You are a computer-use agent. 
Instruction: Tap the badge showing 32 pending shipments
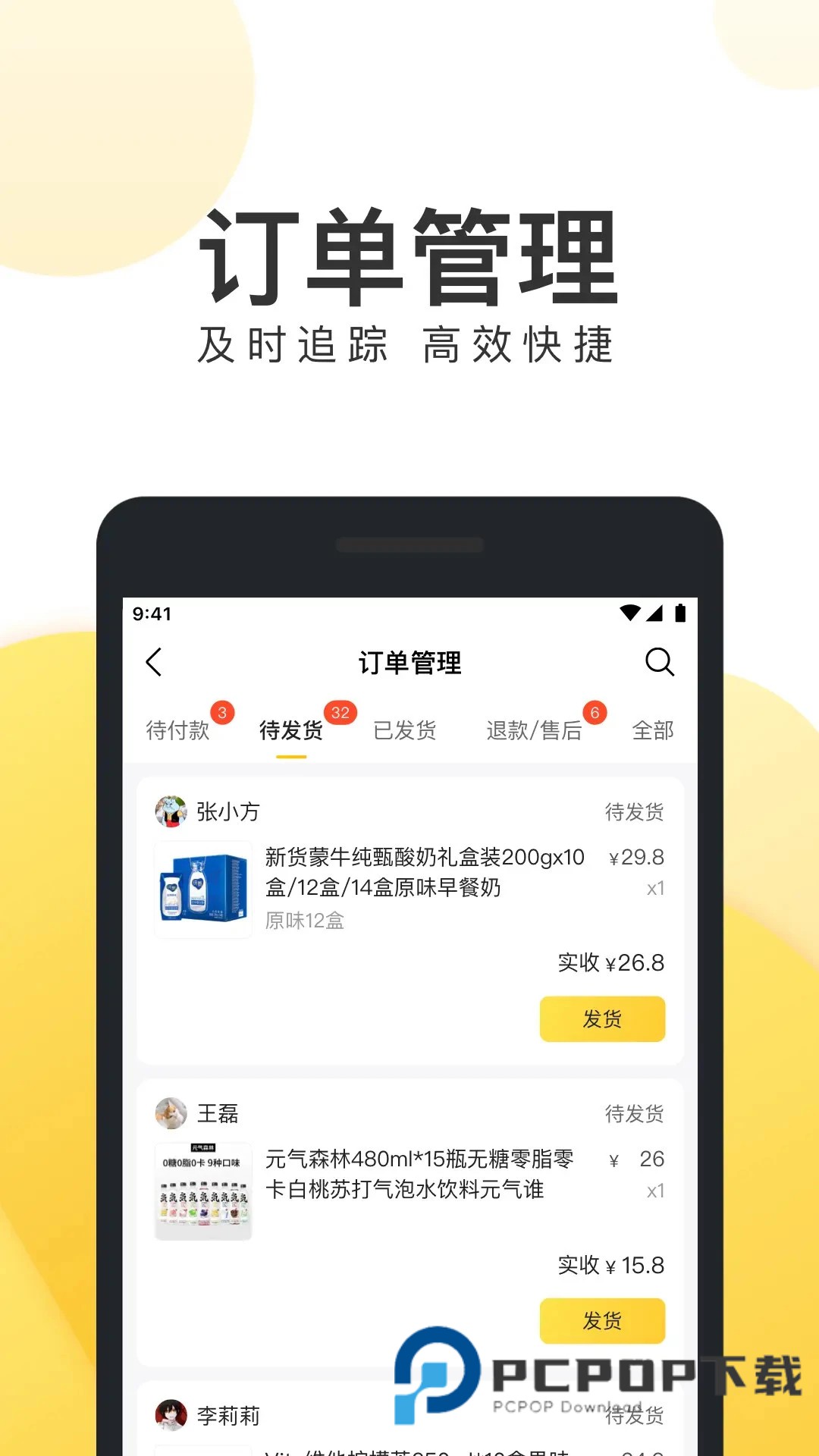[x=339, y=711]
